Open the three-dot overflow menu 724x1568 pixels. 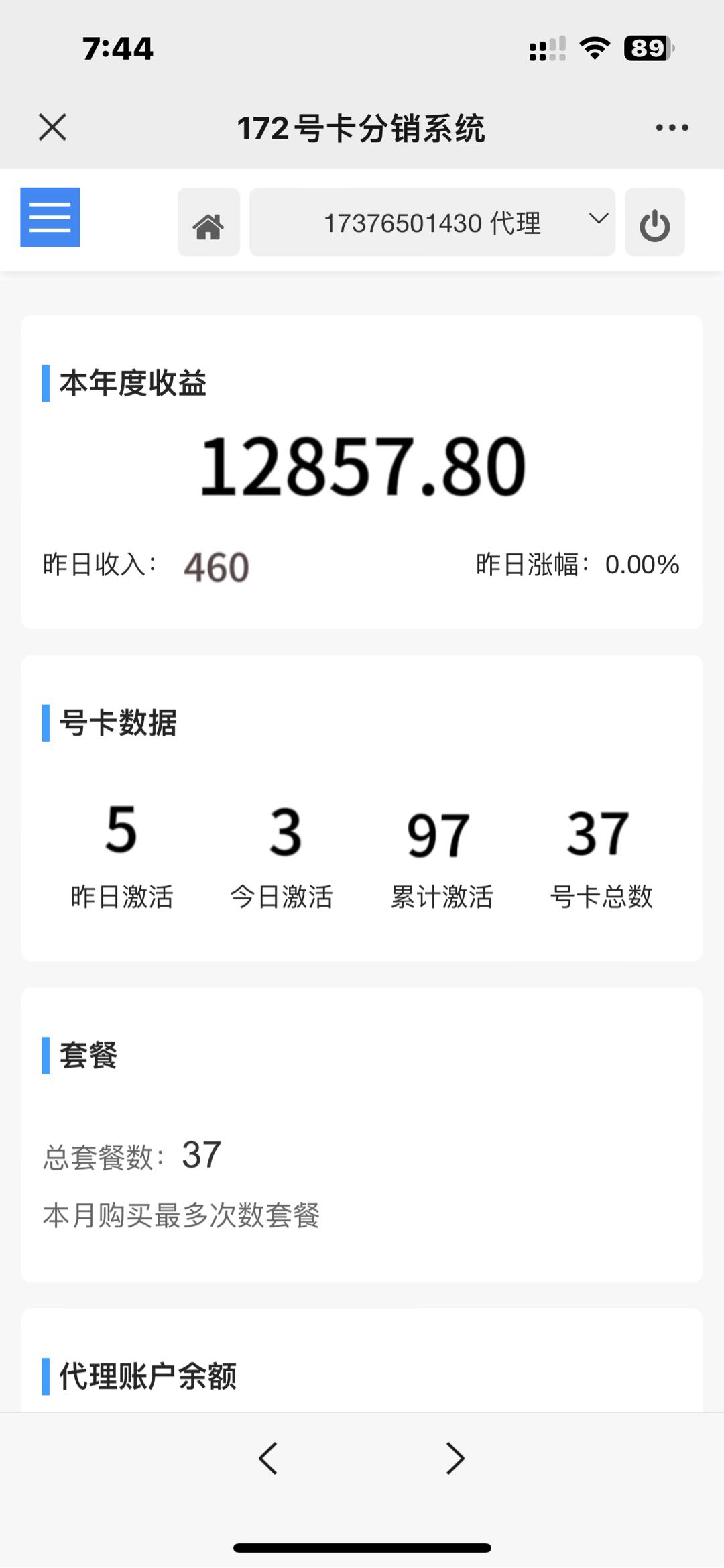tap(672, 127)
